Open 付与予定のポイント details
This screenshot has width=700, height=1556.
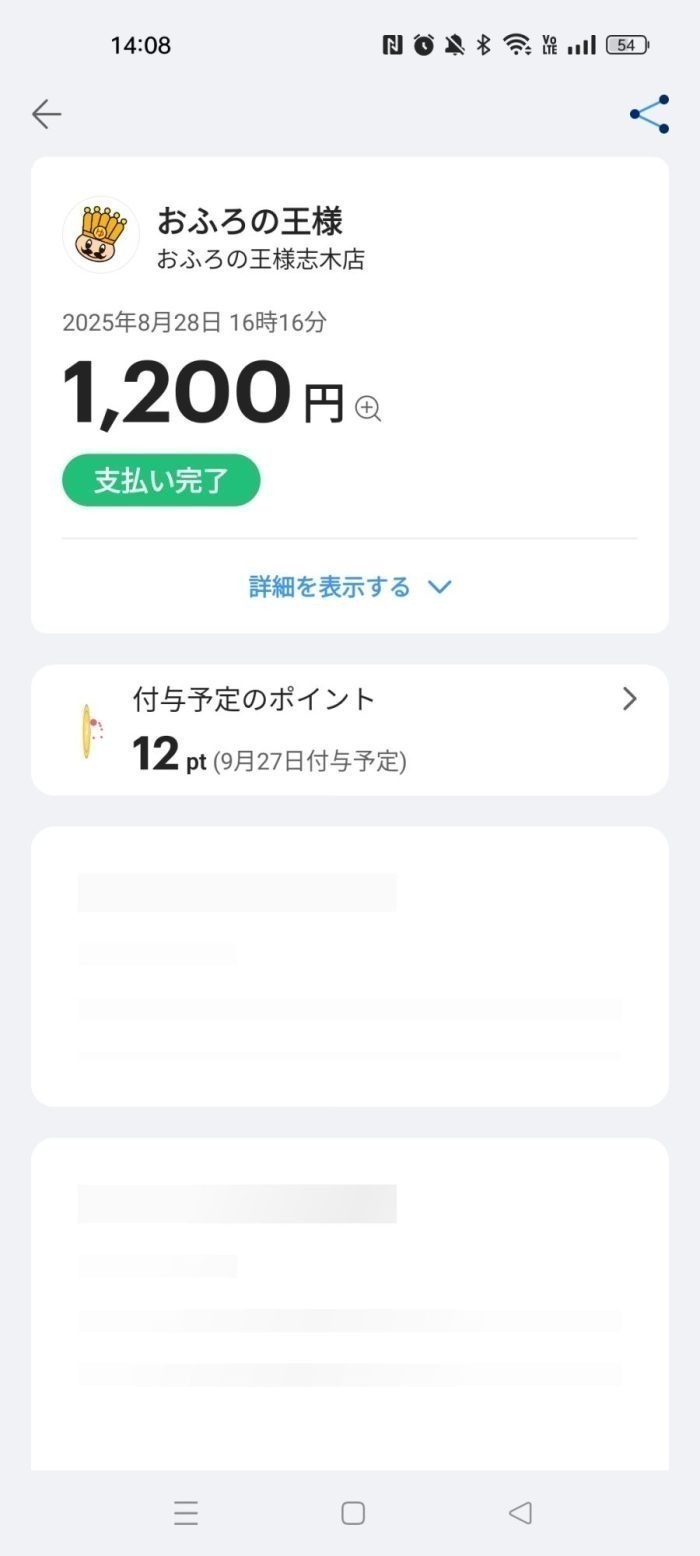pyautogui.click(x=349, y=730)
